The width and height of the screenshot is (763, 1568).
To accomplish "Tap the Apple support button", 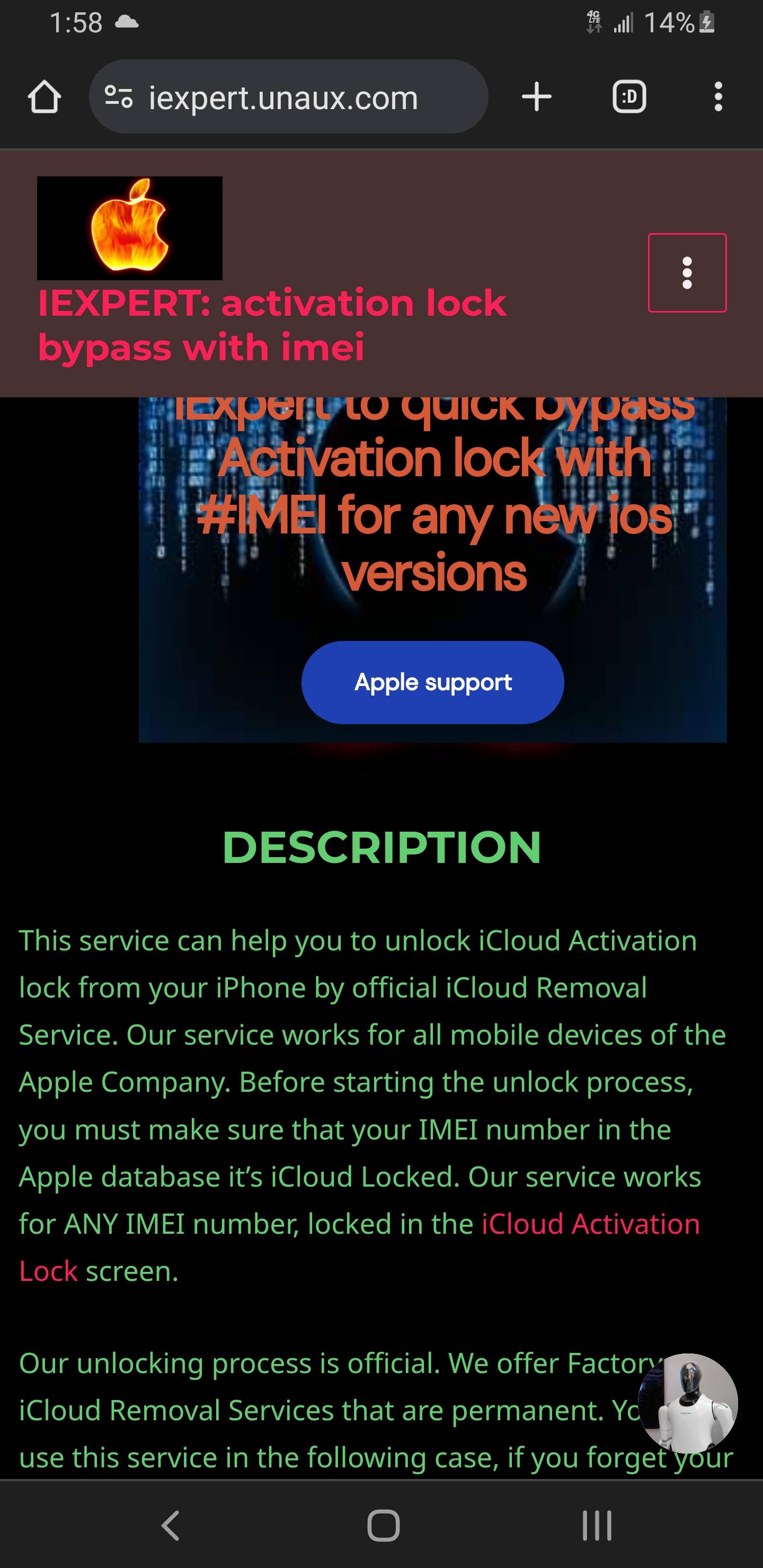I will 432,682.
